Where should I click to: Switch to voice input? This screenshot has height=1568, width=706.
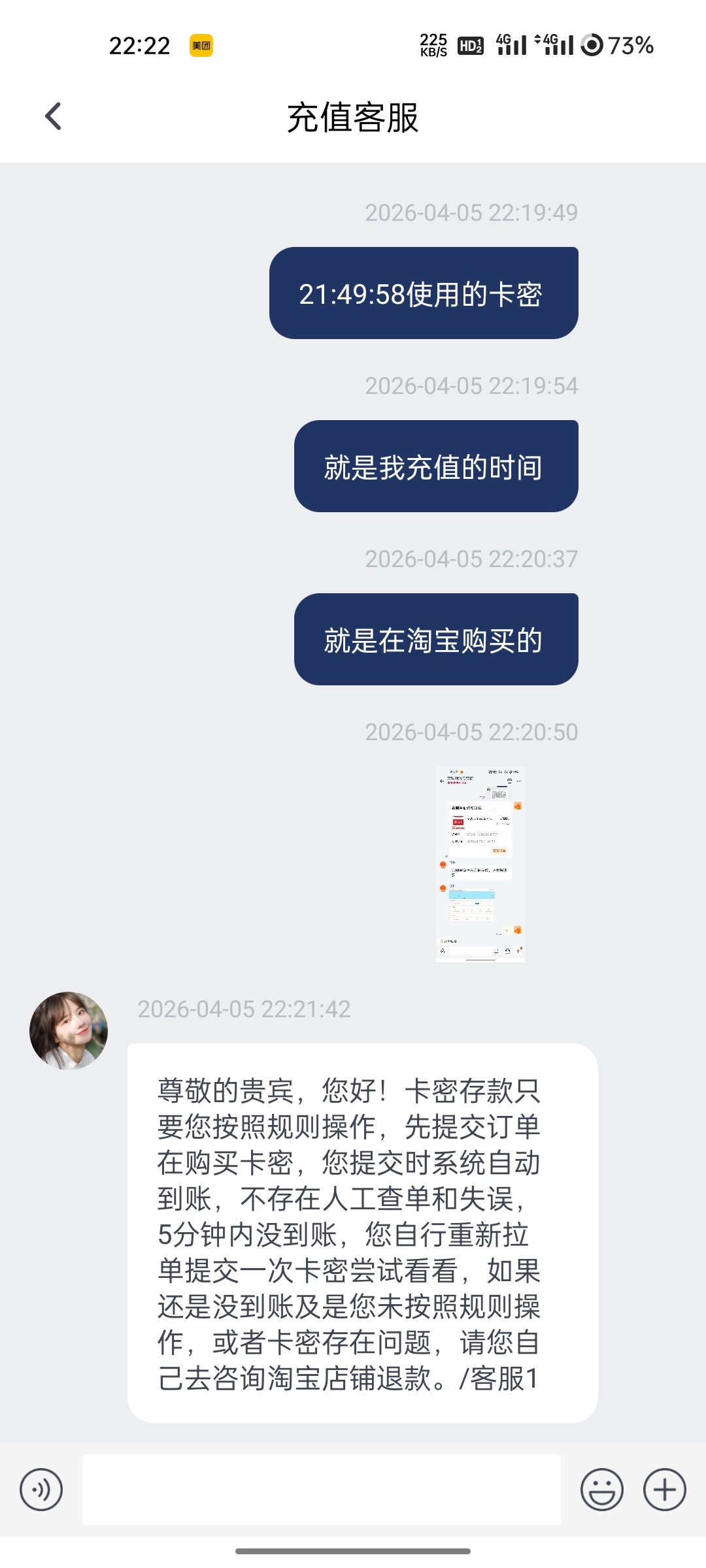tap(41, 1490)
